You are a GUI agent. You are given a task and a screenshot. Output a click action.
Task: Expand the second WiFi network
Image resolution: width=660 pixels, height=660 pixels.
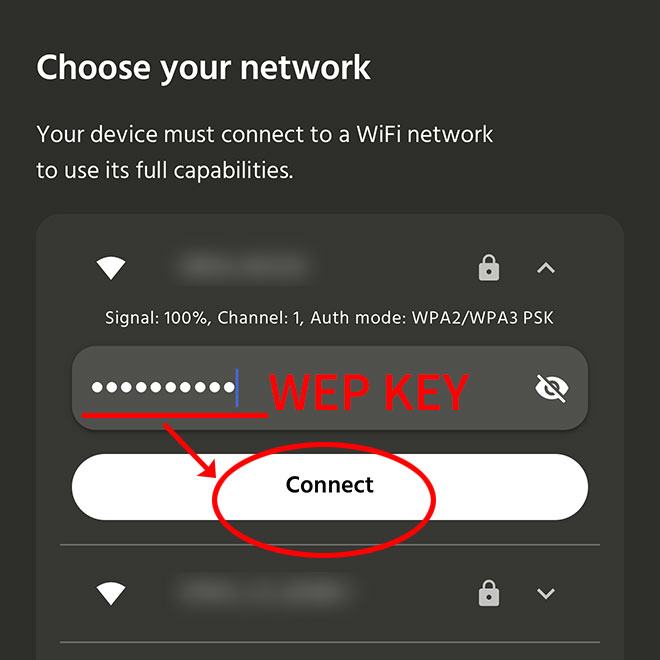[x=545, y=594]
